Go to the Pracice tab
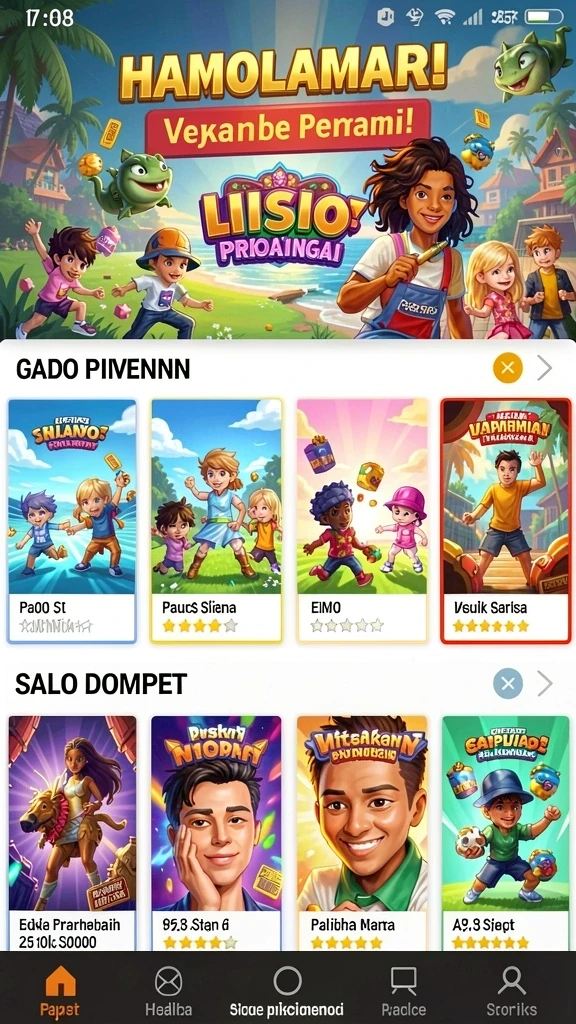576x1024 pixels. tap(404, 989)
